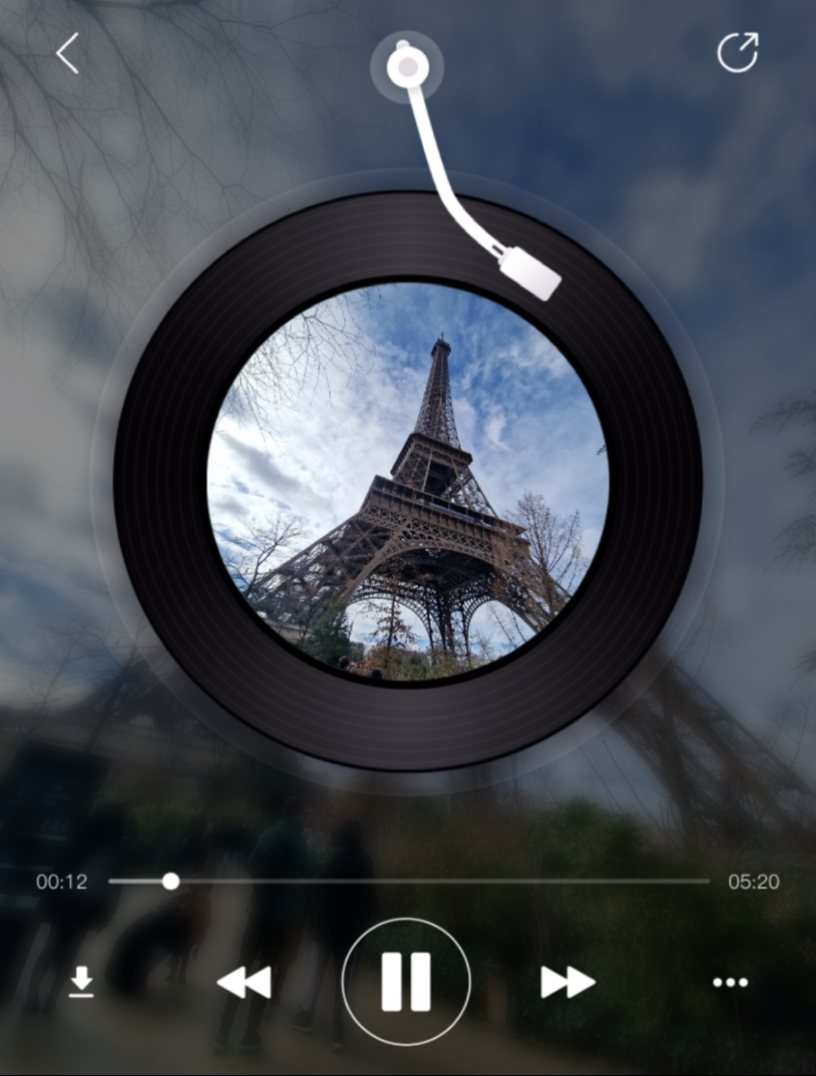This screenshot has height=1076, width=816.
Task: Skip to the next track
Action: click(x=568, y=982)
